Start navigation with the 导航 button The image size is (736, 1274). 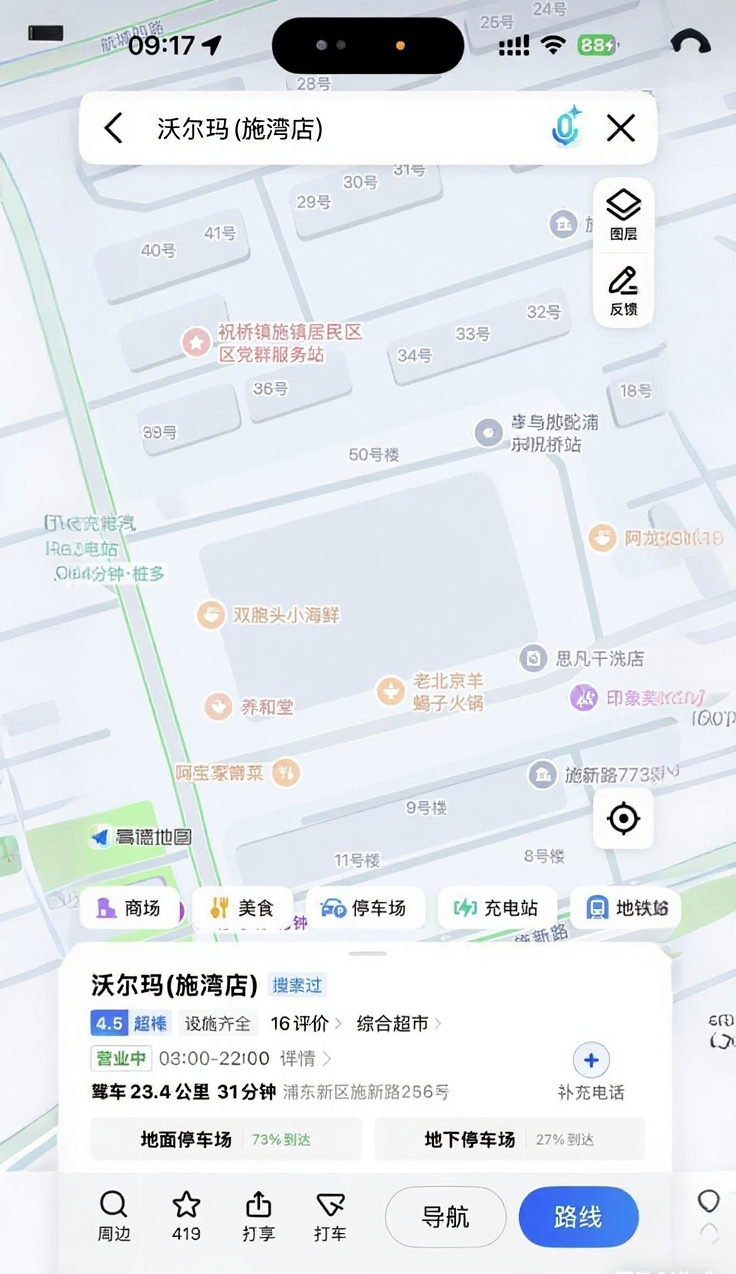click(445, 1217)
